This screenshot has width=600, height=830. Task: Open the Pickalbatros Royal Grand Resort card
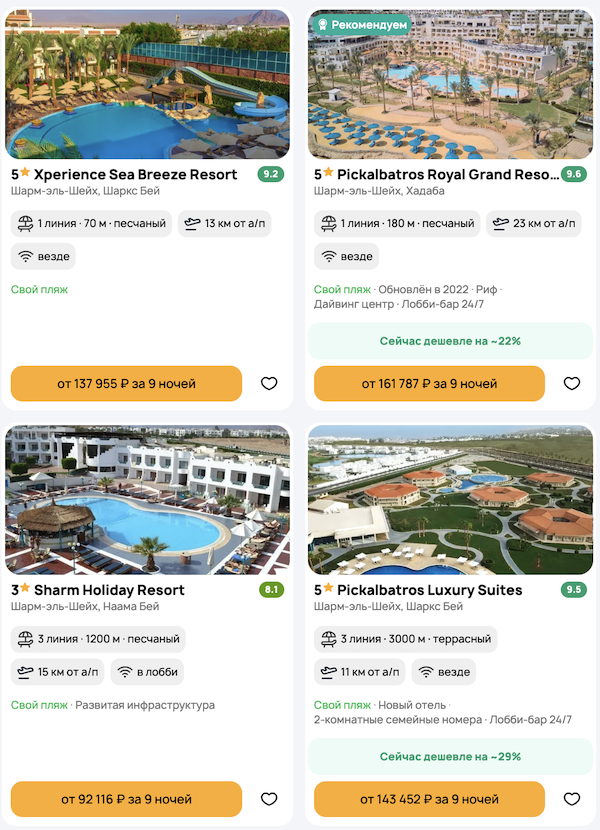[436, 175]
